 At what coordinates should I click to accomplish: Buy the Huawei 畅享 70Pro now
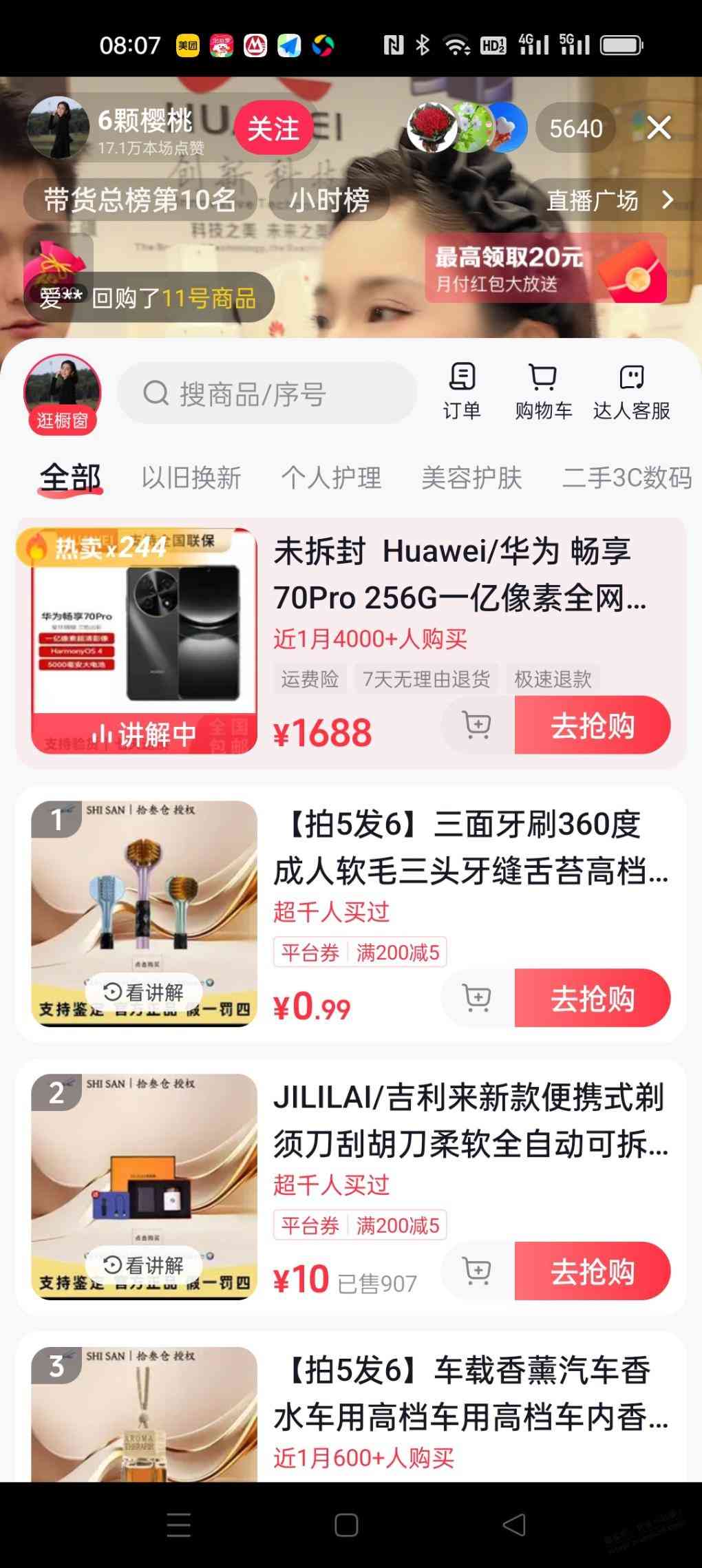[x=593, y=725]
